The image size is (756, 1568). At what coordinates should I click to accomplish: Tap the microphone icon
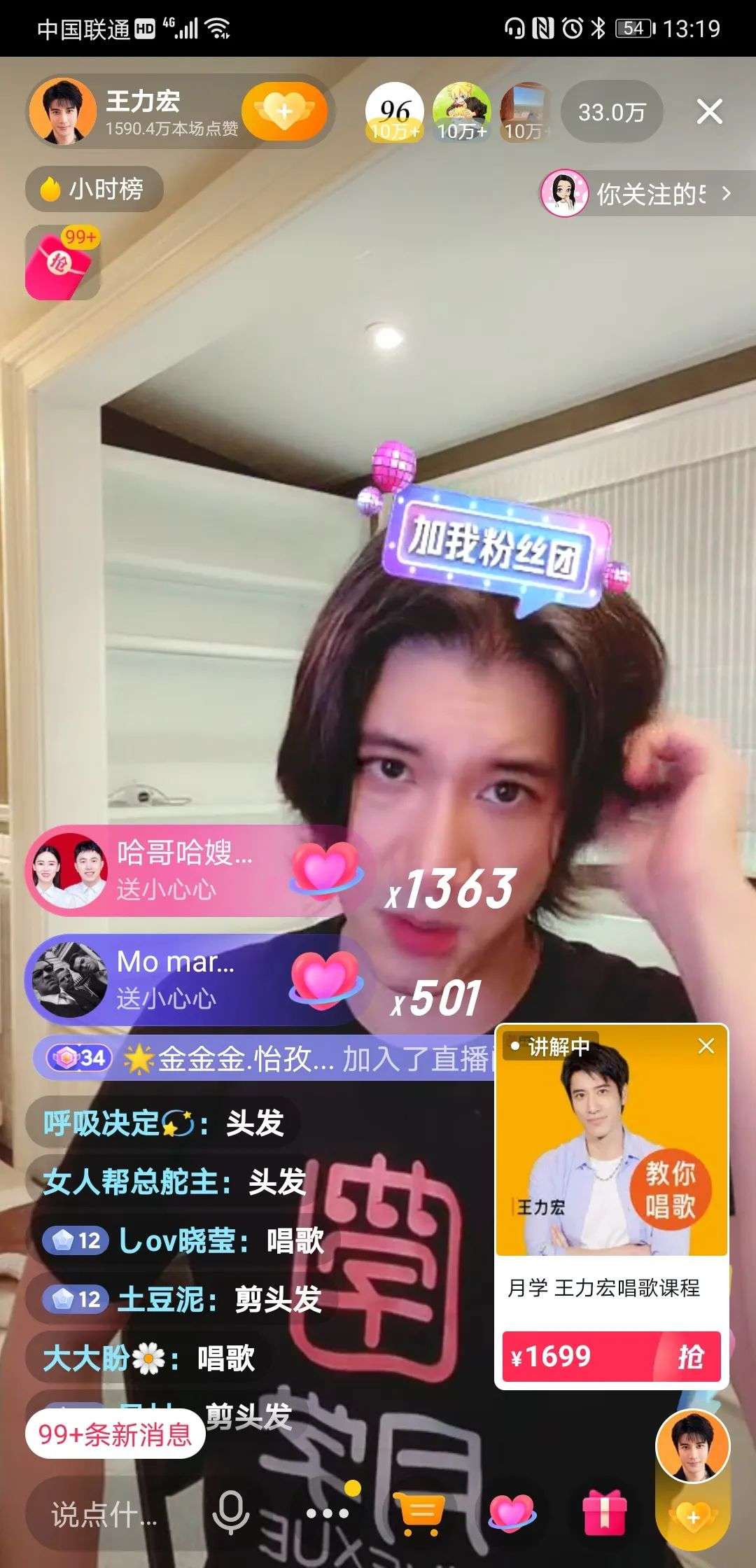click(231, 1514)
